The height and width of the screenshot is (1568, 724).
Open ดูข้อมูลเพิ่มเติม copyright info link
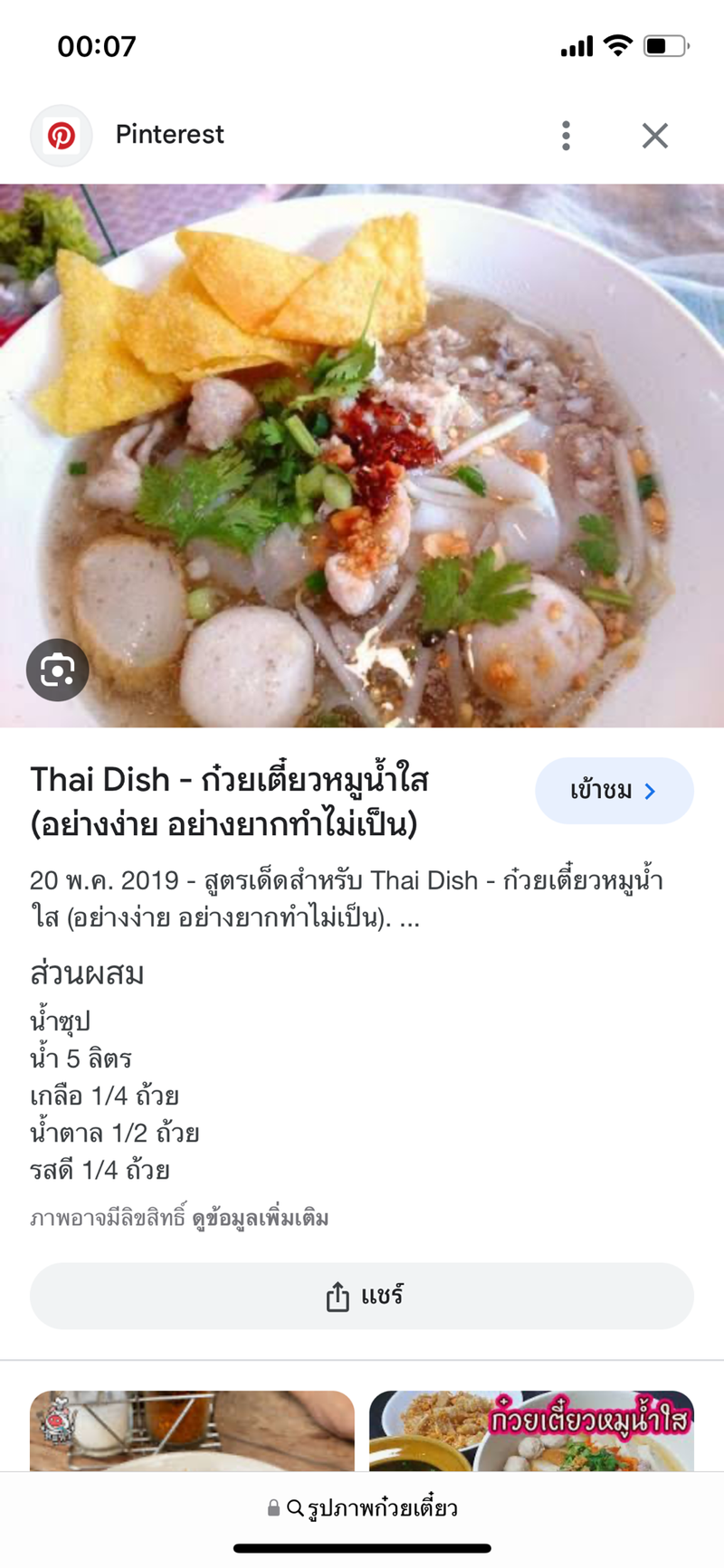click(x=261, y=1219)
